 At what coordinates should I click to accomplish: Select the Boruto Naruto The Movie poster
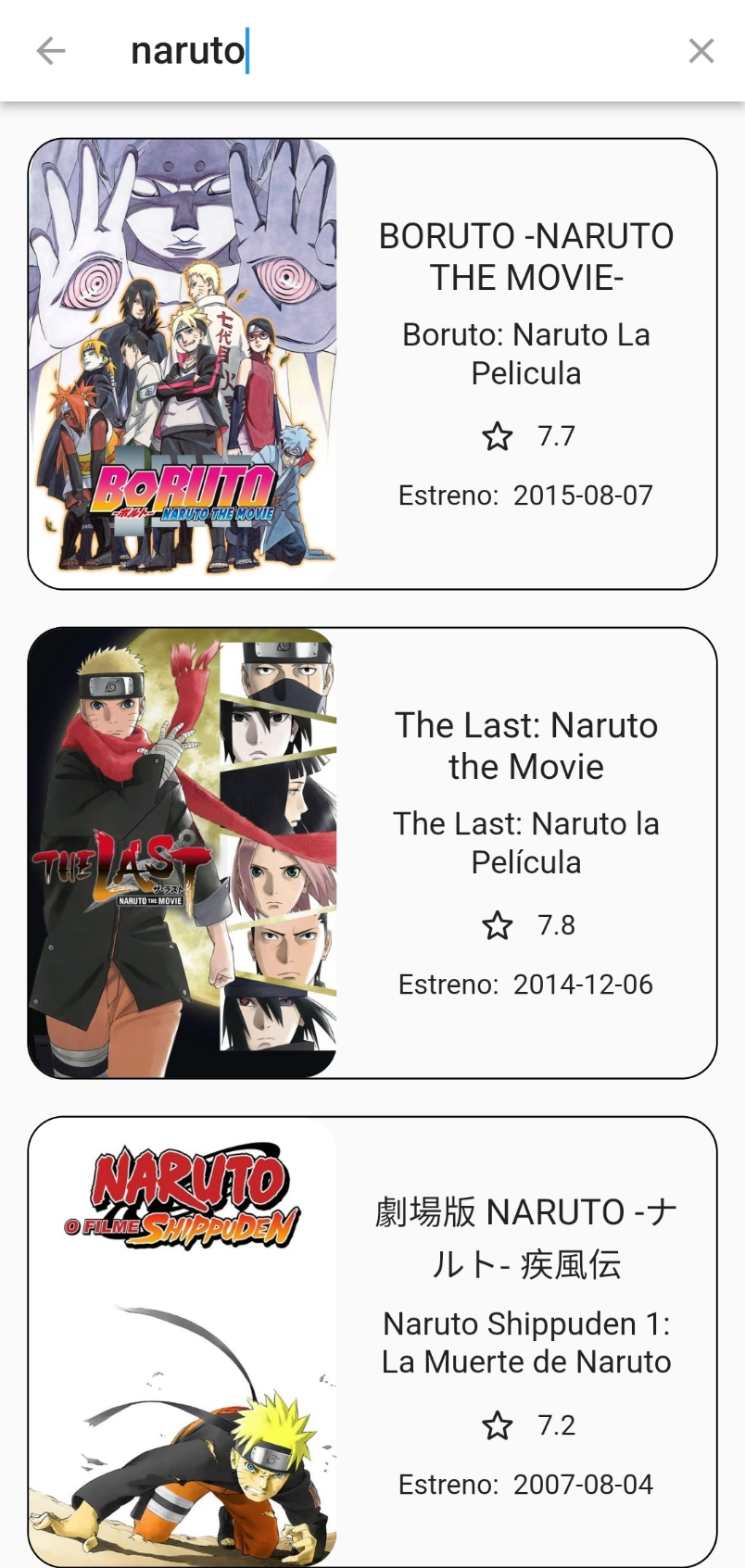[x=183, y=360]
